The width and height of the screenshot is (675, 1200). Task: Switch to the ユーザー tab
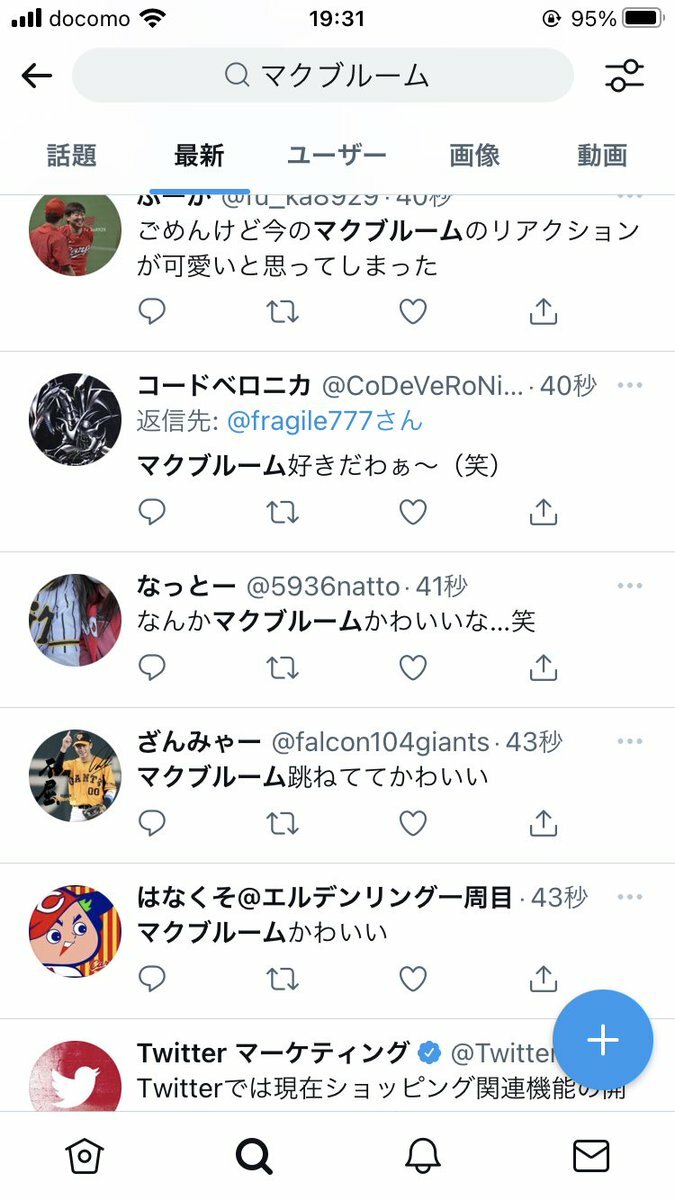(x=336, y=155)
